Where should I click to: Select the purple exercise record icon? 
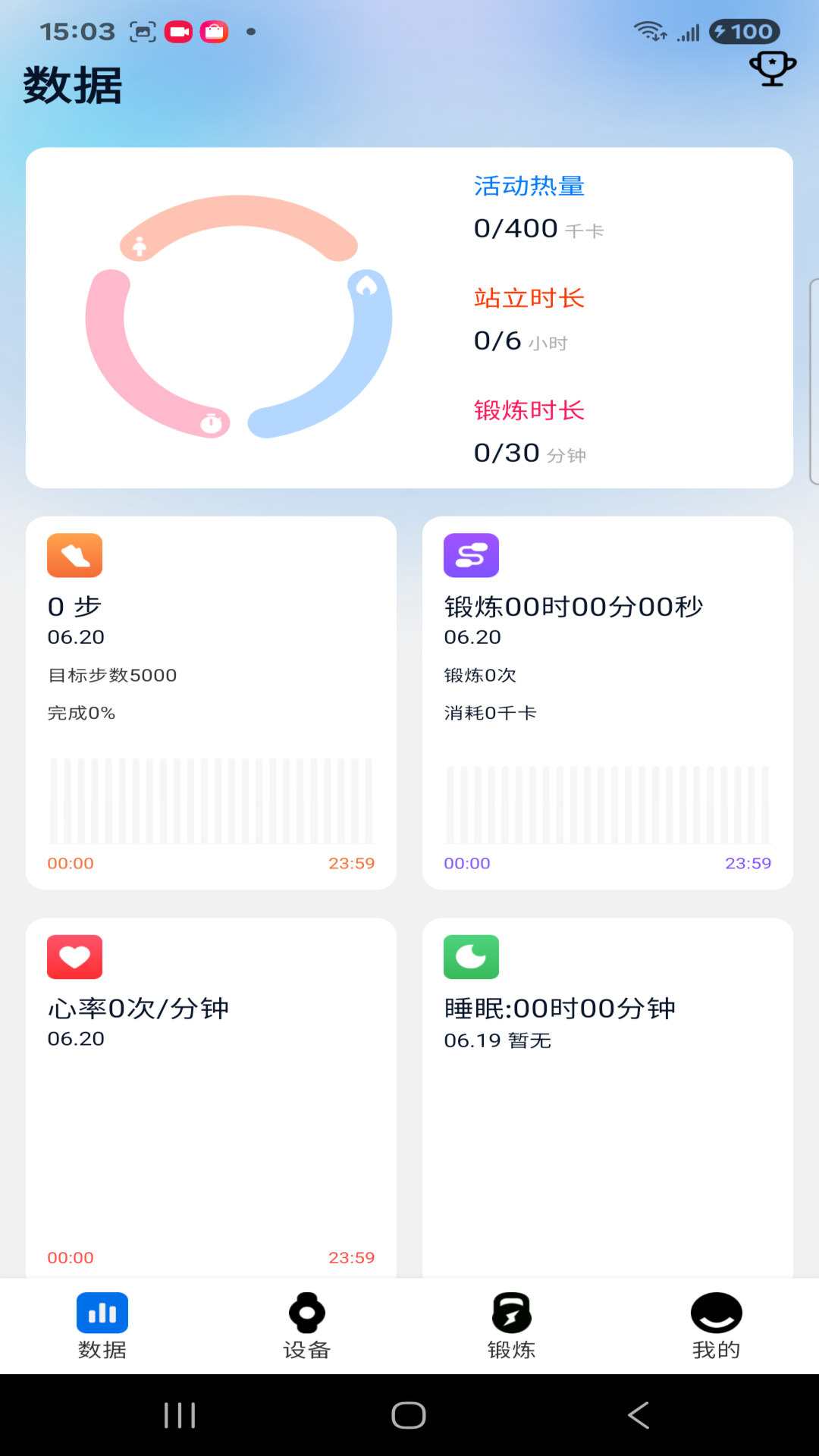coord(471,555)
